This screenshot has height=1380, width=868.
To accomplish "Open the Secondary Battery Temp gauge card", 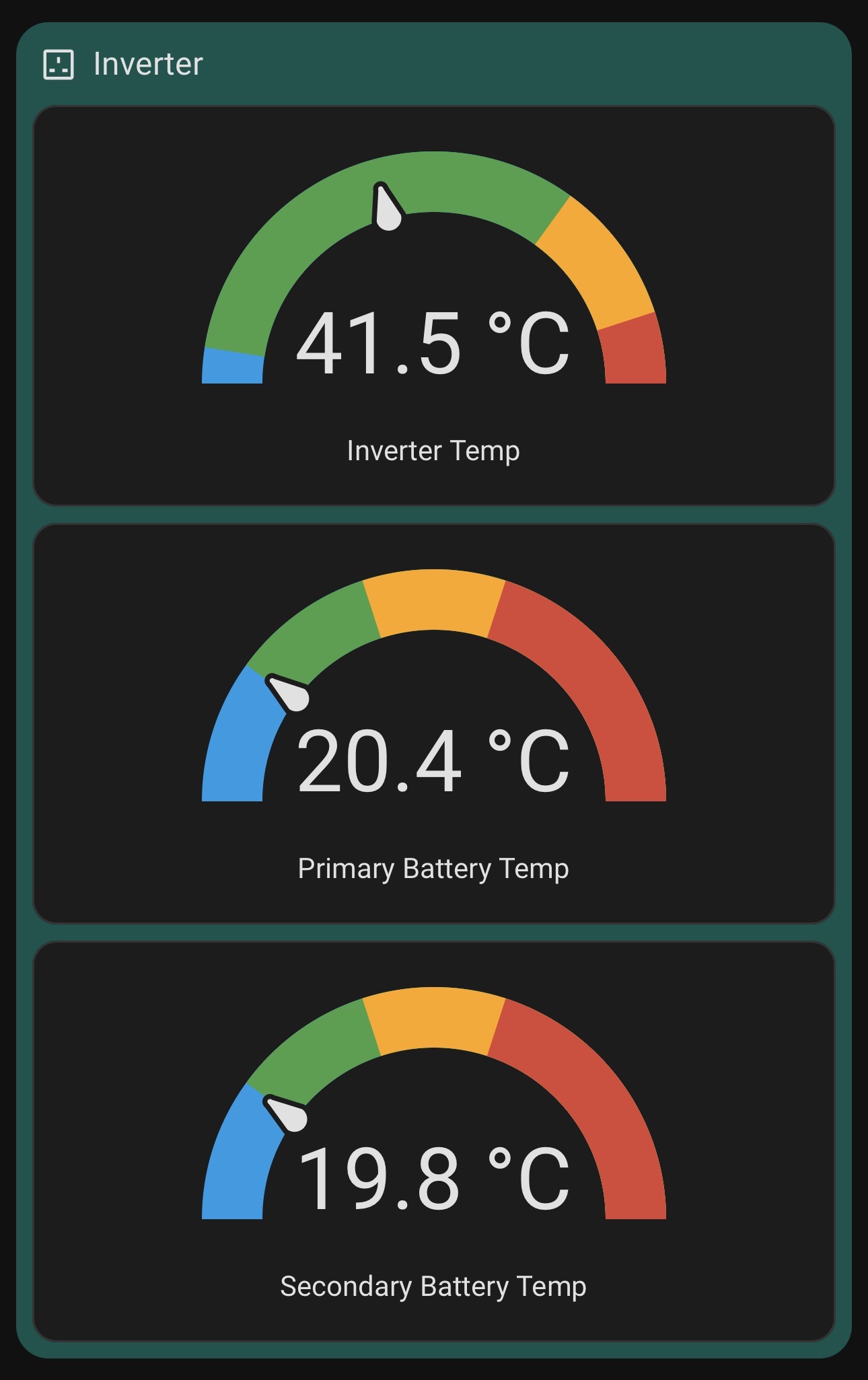I will [434, 1141].
